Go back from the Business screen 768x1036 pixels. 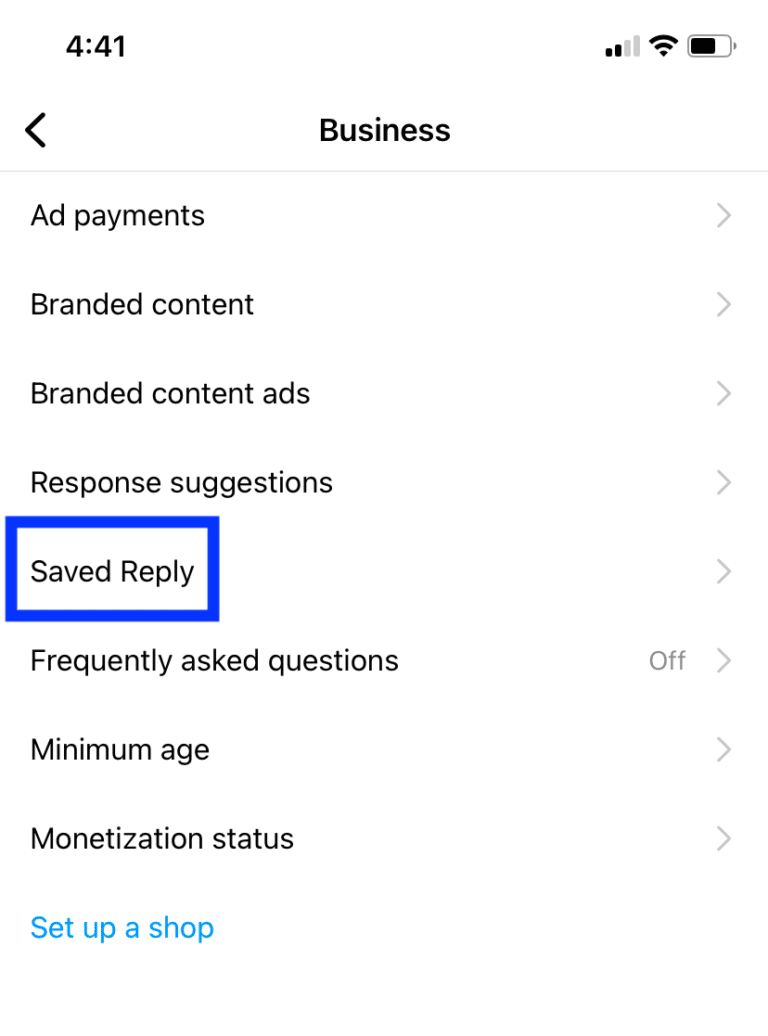tap(36, 130)
